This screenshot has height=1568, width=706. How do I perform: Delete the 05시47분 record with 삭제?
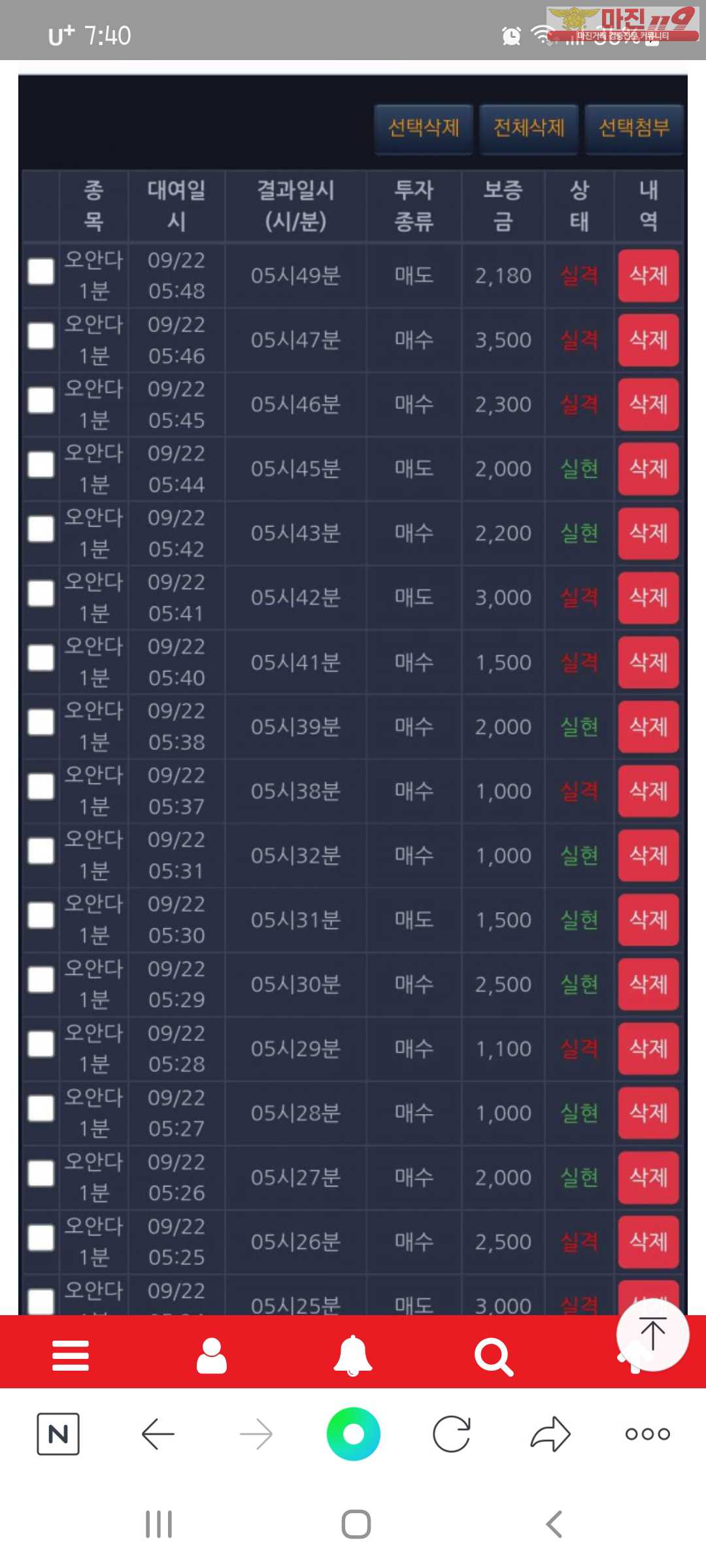point(648,340)
